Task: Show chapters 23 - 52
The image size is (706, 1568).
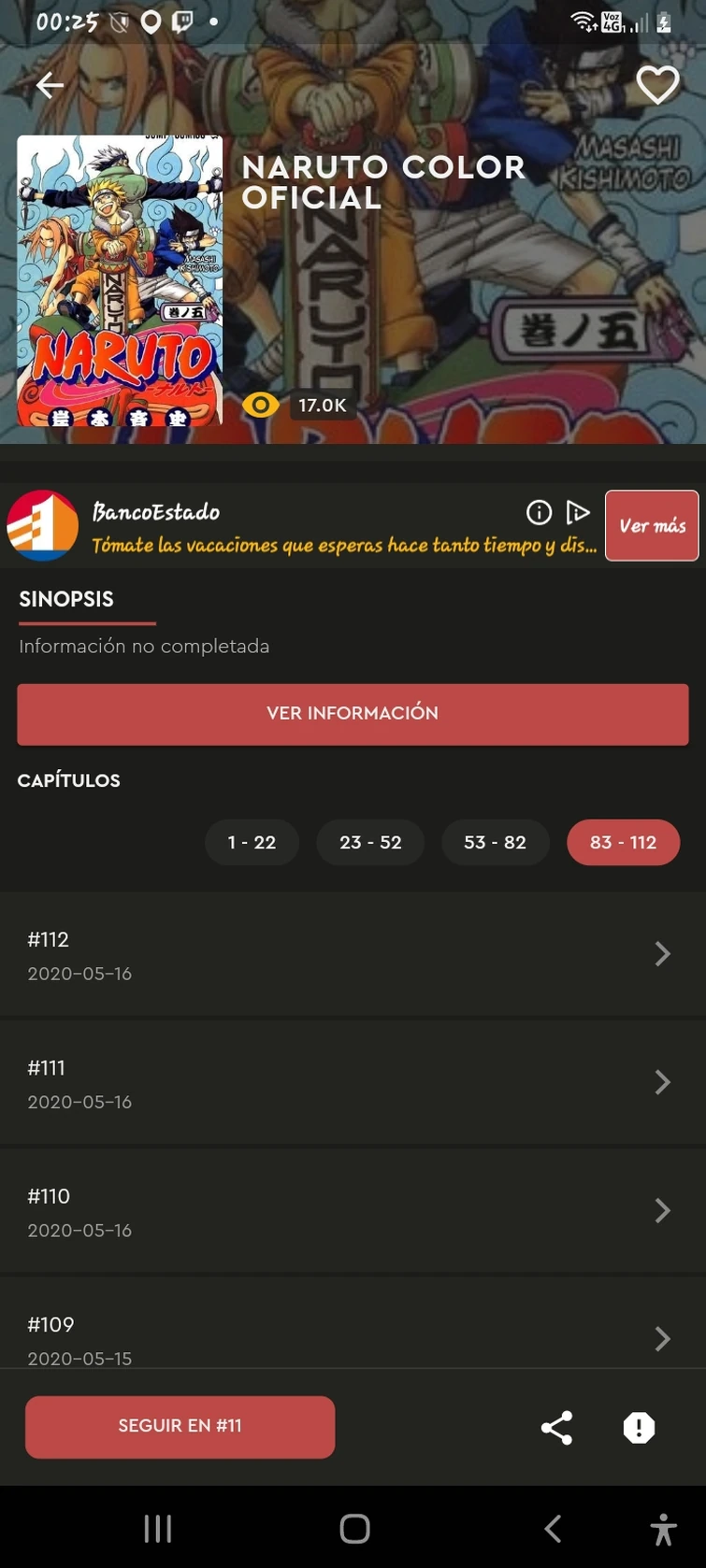Action: click(370, 843)
